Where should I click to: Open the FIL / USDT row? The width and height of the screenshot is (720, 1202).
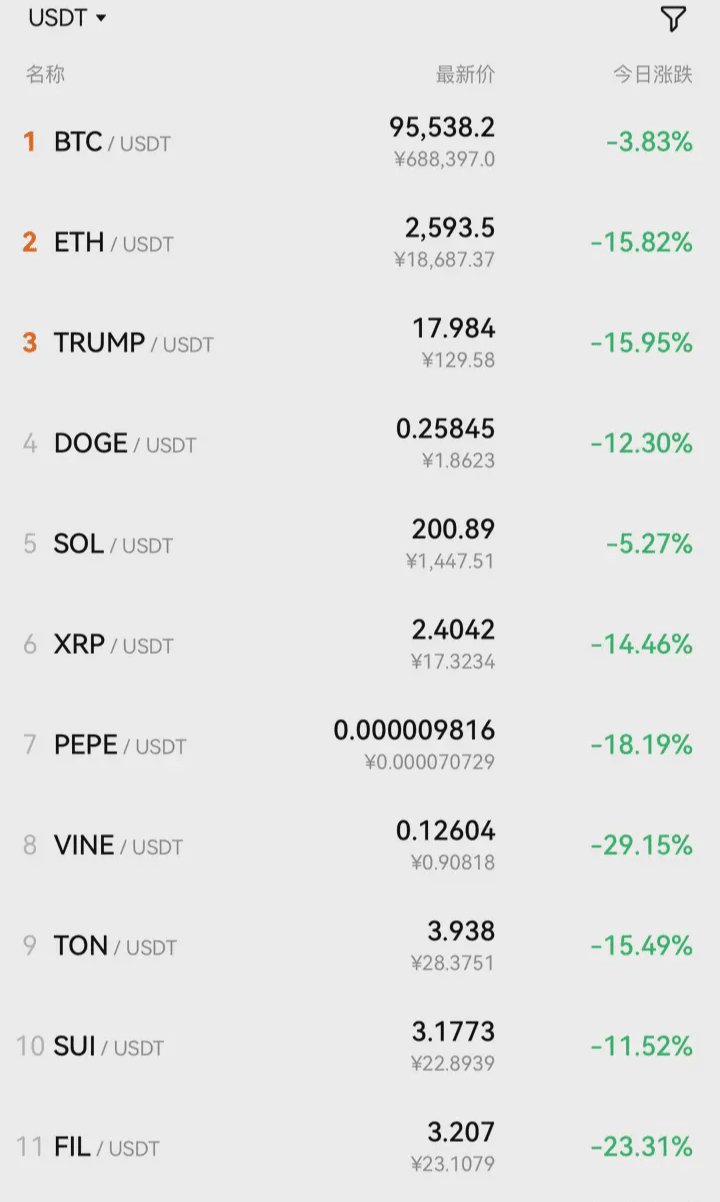click(x=360, y=1147)
